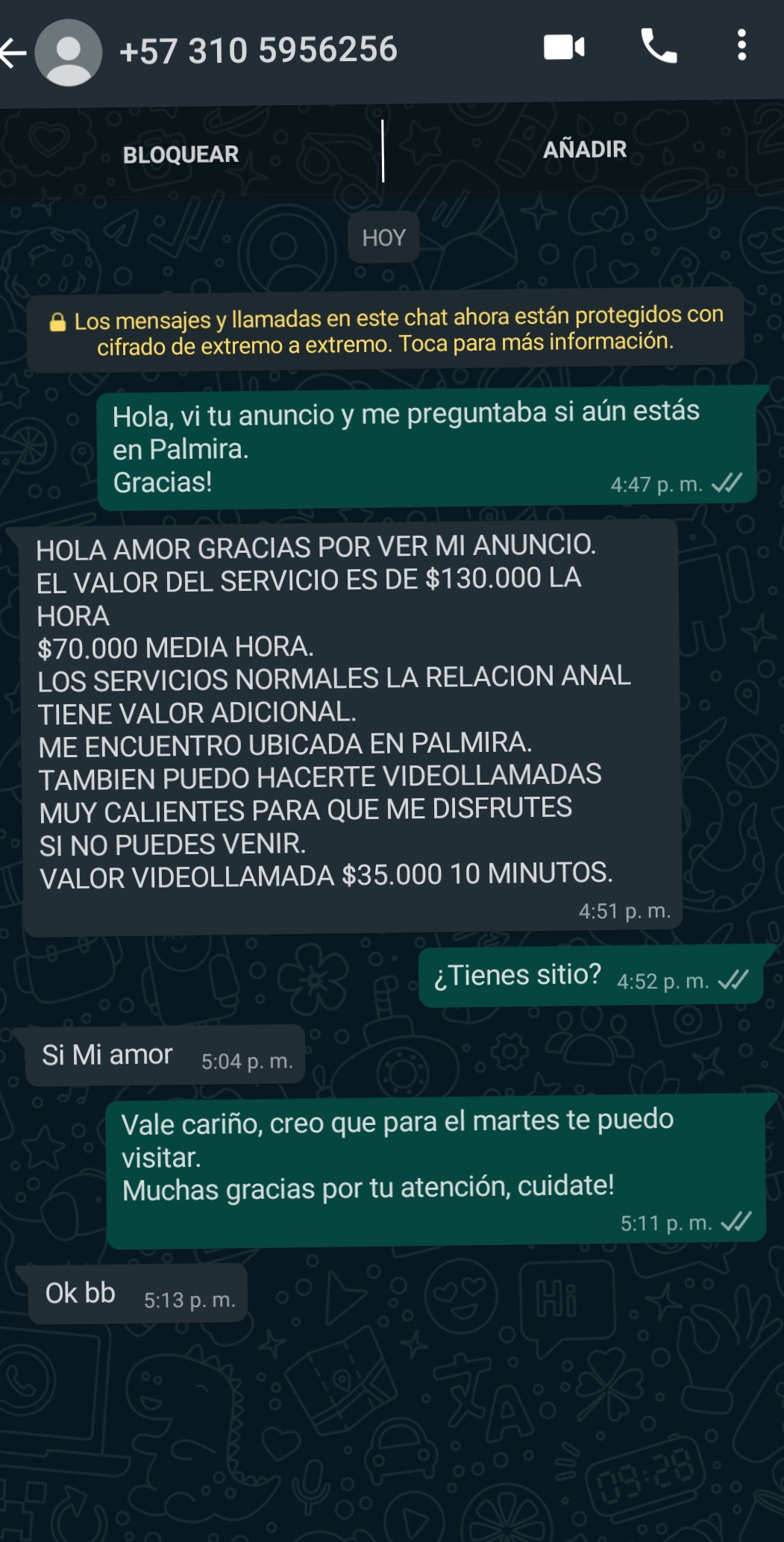
Task: Start a voice call
Action: [x=659, y=47]
